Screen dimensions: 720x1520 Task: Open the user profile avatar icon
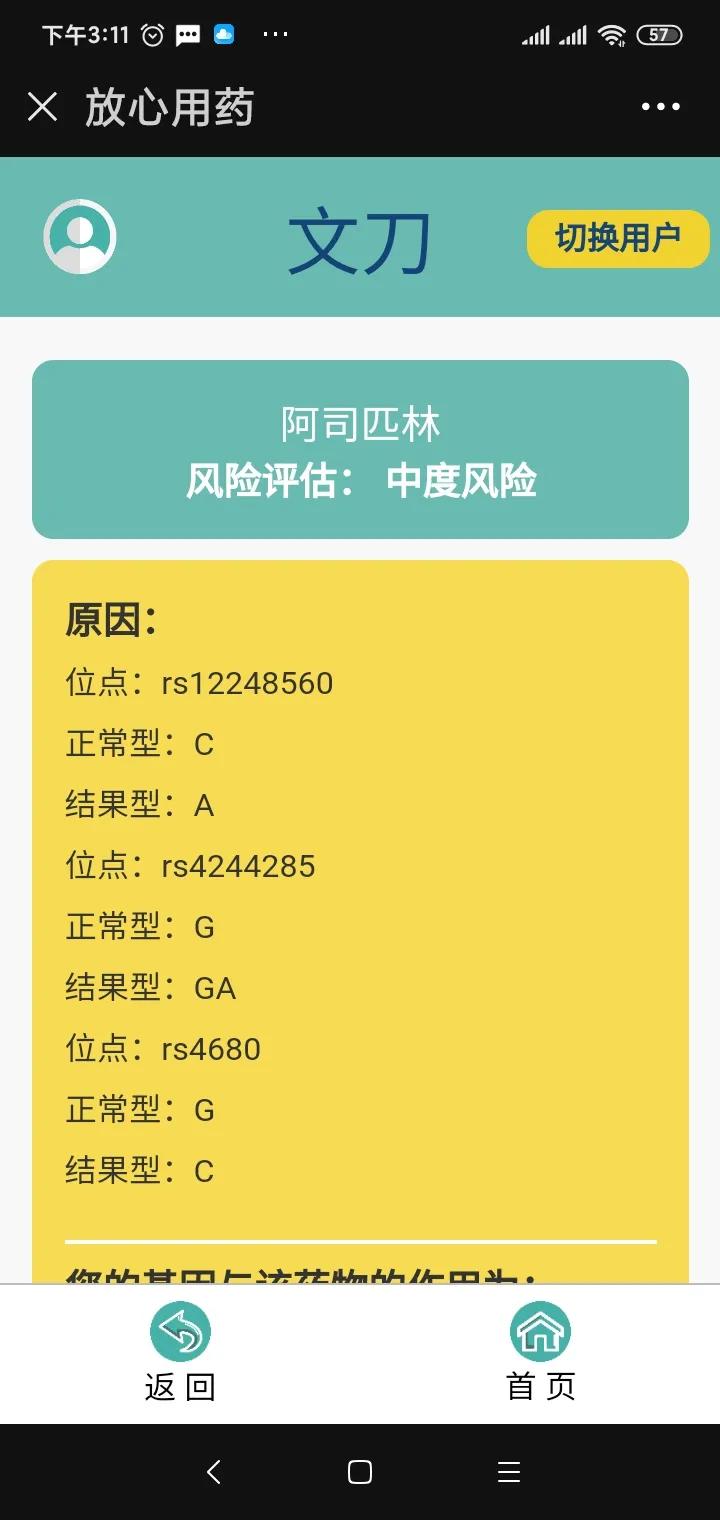[80, 237]
